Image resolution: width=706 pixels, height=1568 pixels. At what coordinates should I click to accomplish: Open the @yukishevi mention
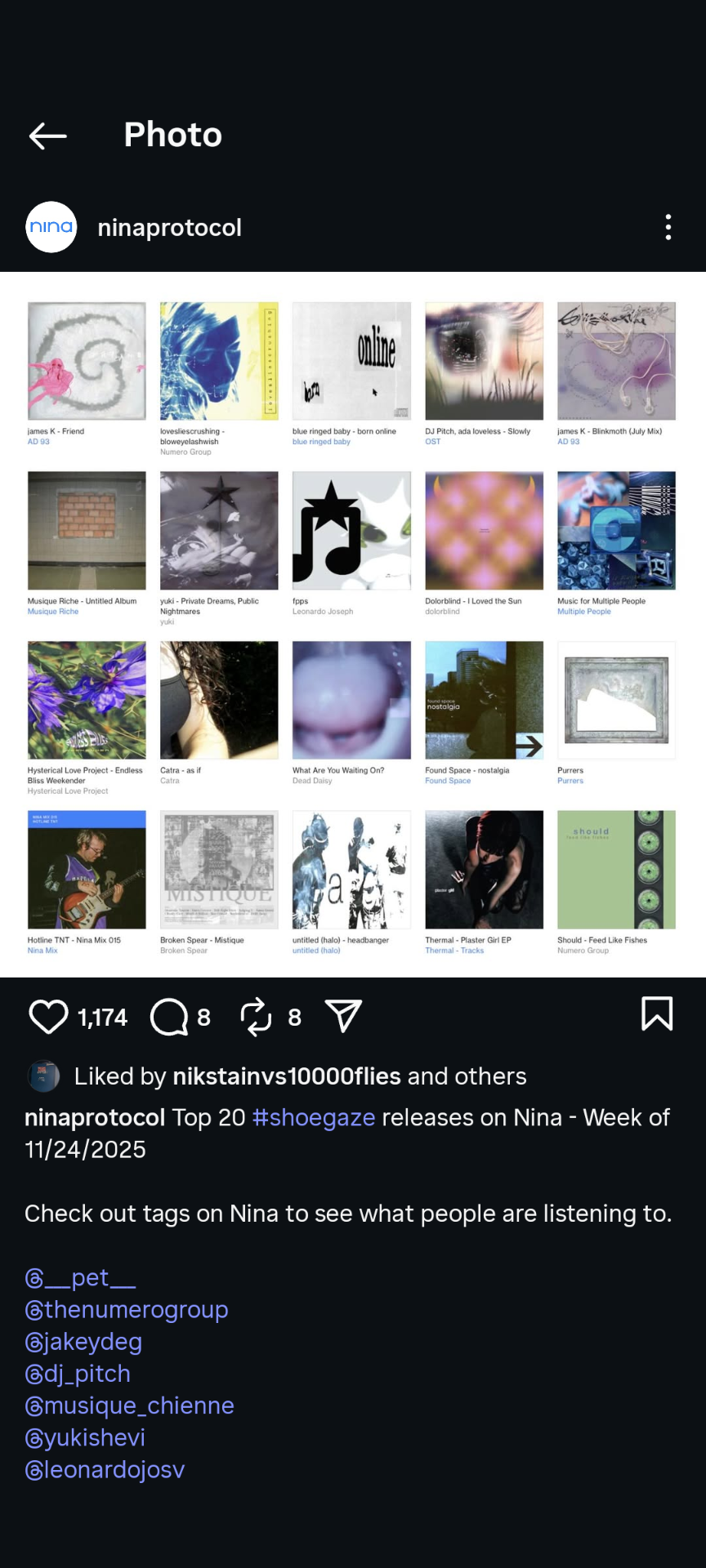point(85,1437)
